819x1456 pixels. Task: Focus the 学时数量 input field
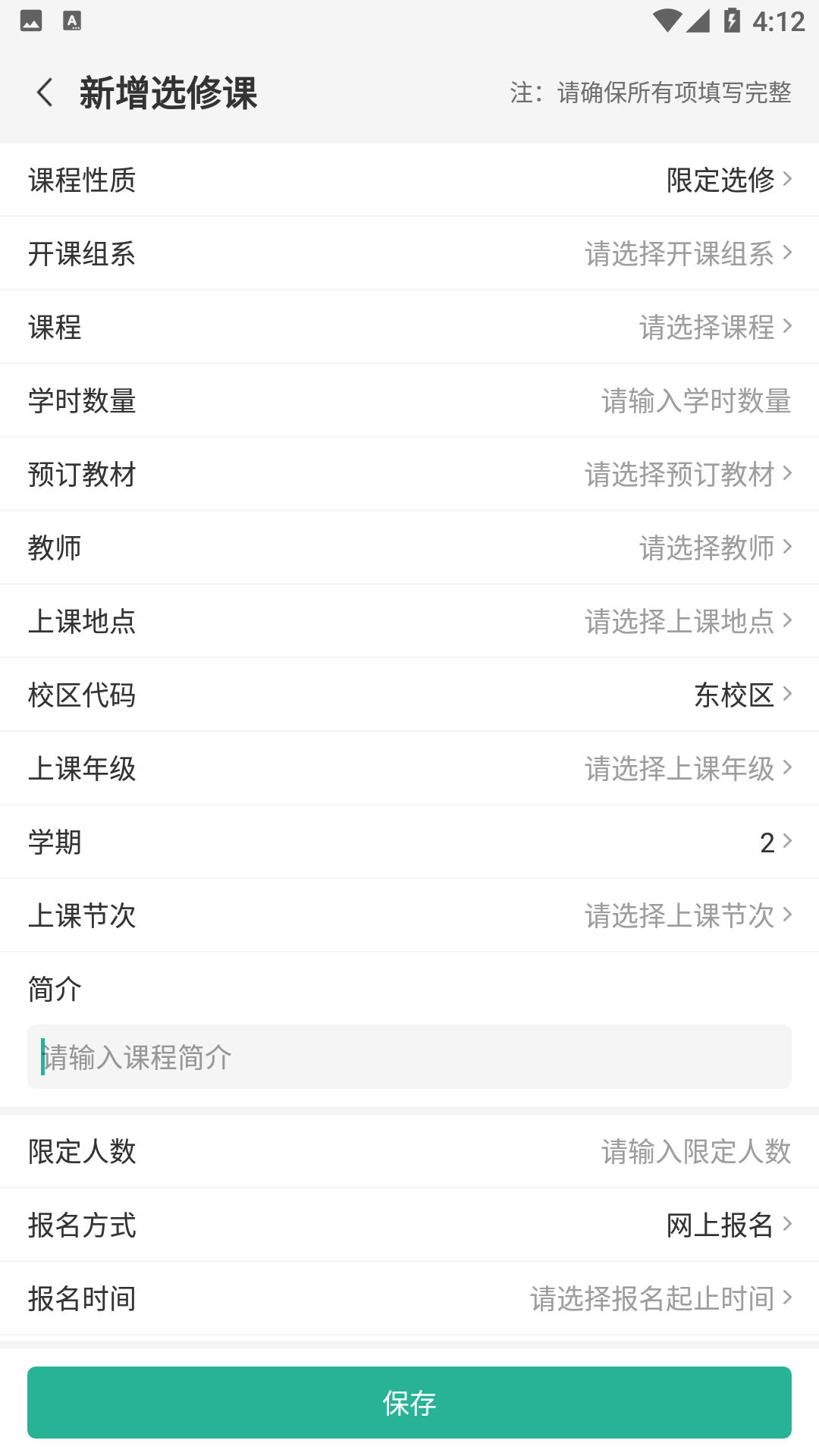coord(695,400)
